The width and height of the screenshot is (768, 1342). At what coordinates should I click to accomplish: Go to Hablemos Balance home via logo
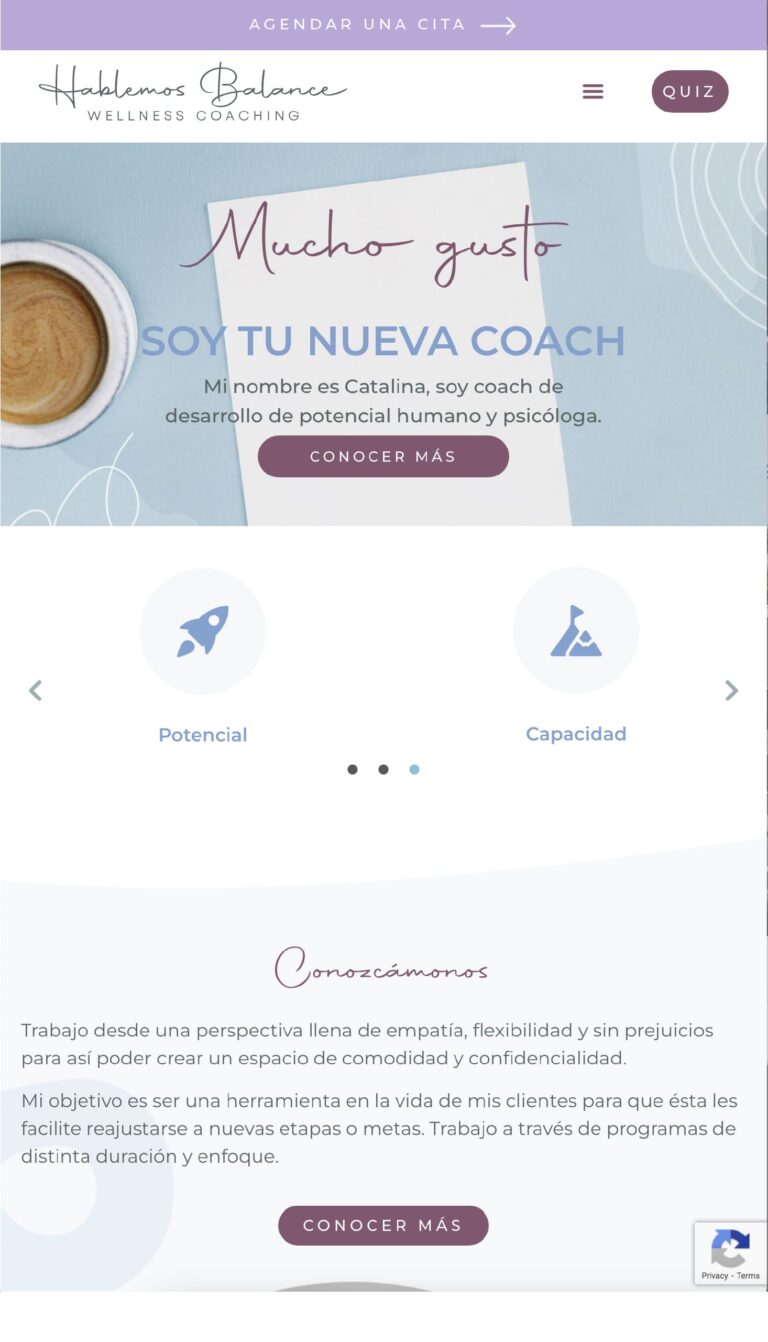click(x=192, y=92)
